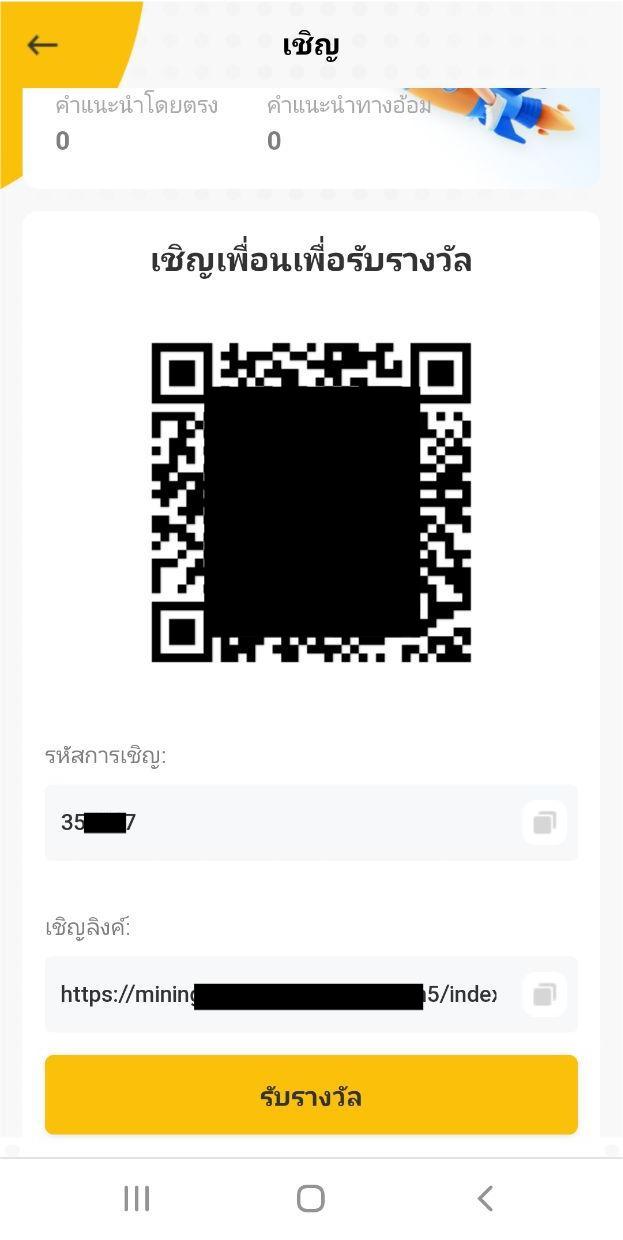Copy the invitation code
This screenshot has width=623, height=1240.
point(544,823)
